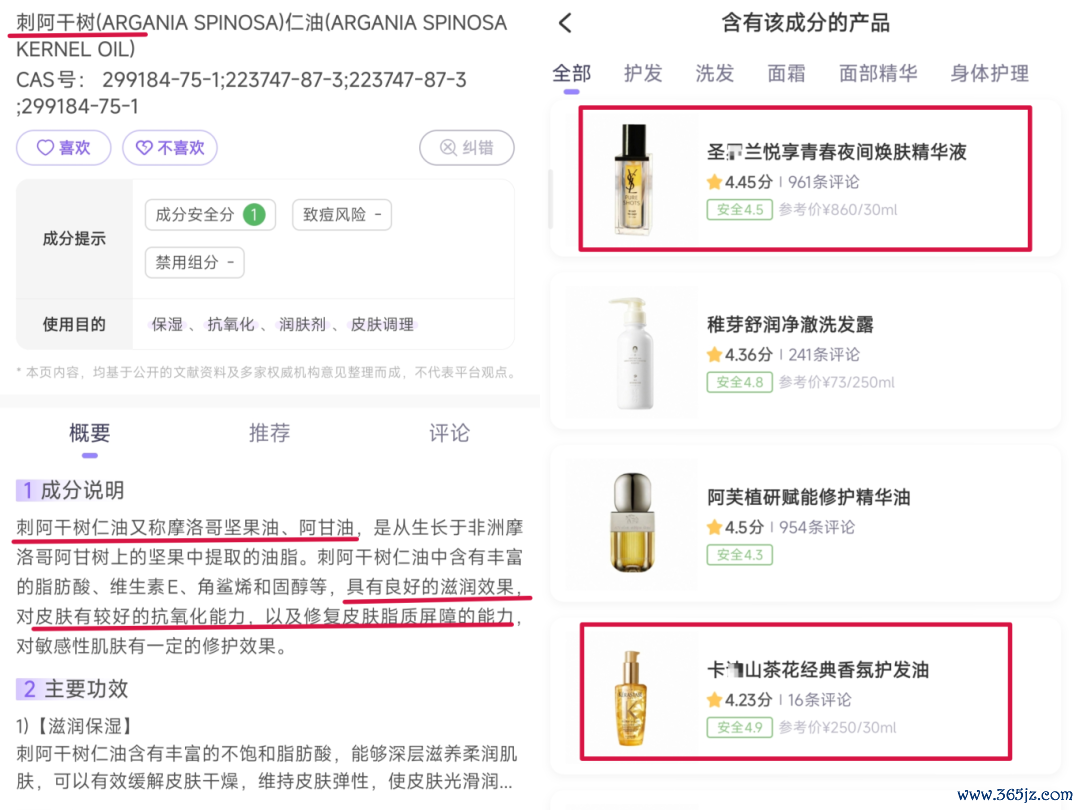Filter products by 护发
Image resolution: width=1080 pixels, height=810 pixels.
coord(643,73)
